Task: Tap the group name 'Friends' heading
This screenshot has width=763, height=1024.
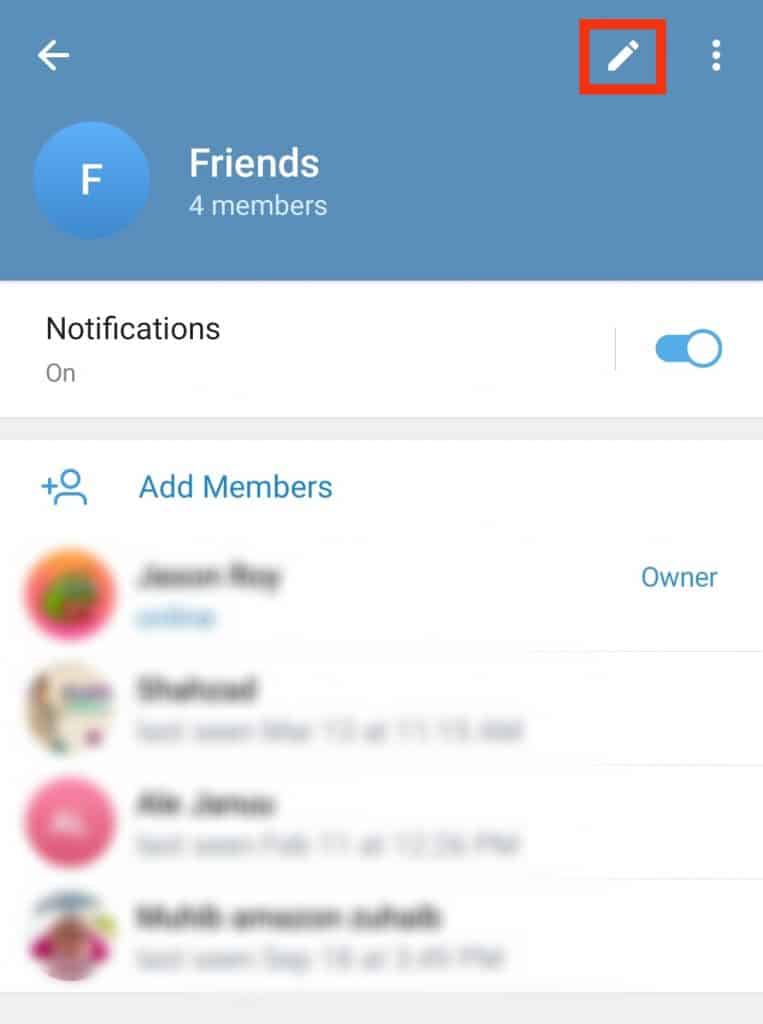Action: coord(254,163)
